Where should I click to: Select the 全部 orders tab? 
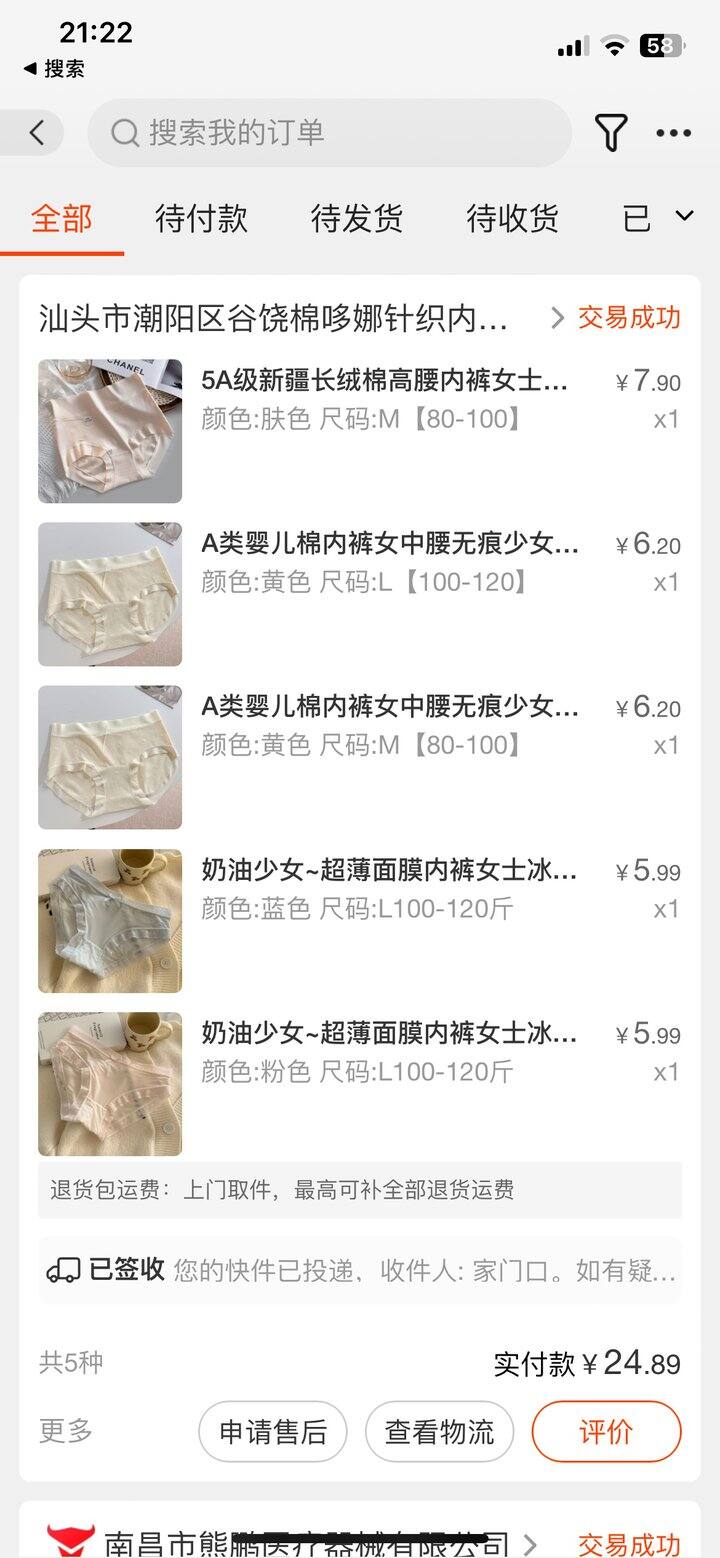tap(62, 218)
